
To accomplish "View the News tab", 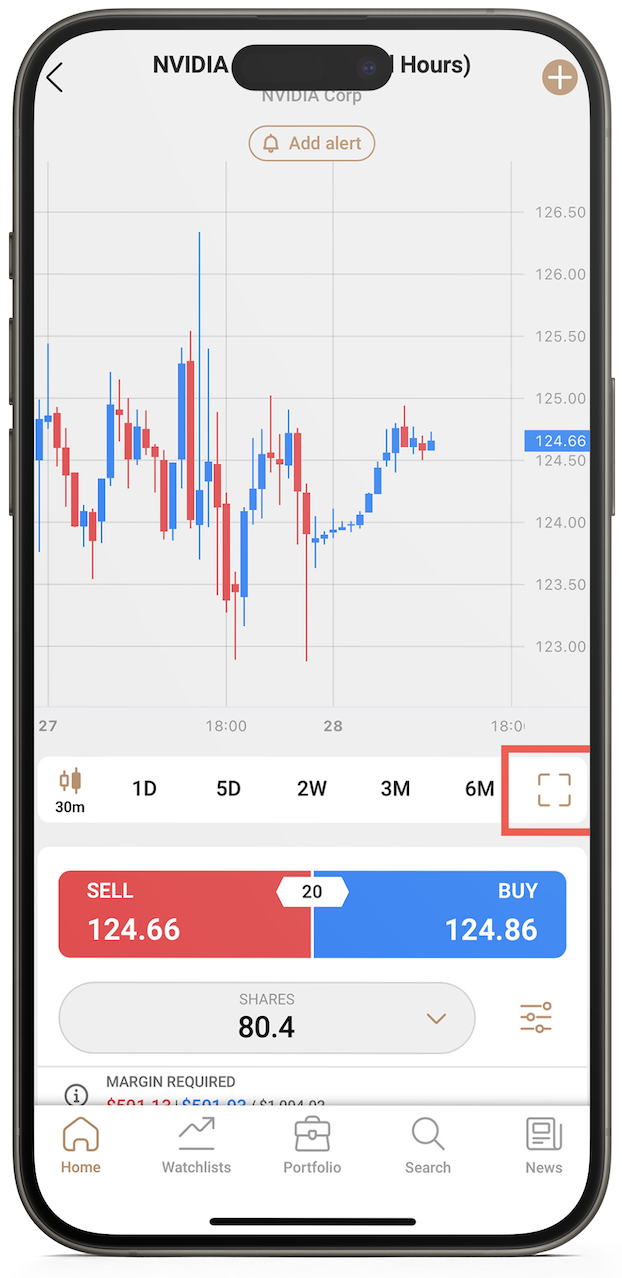I will click(544, 1145).
